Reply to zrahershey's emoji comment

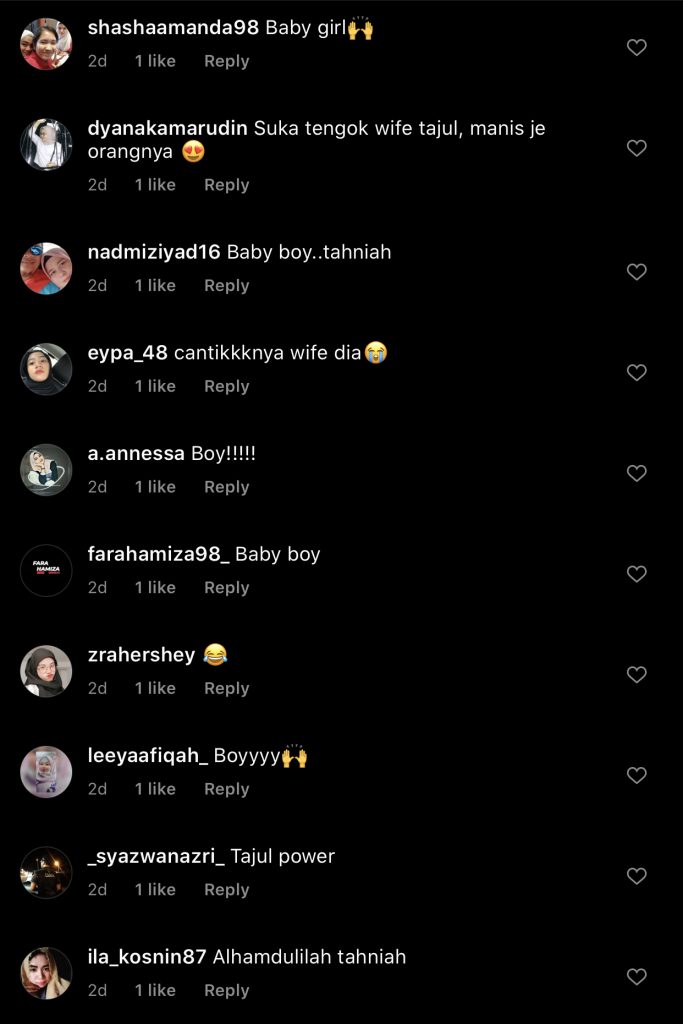click(226, 688)
